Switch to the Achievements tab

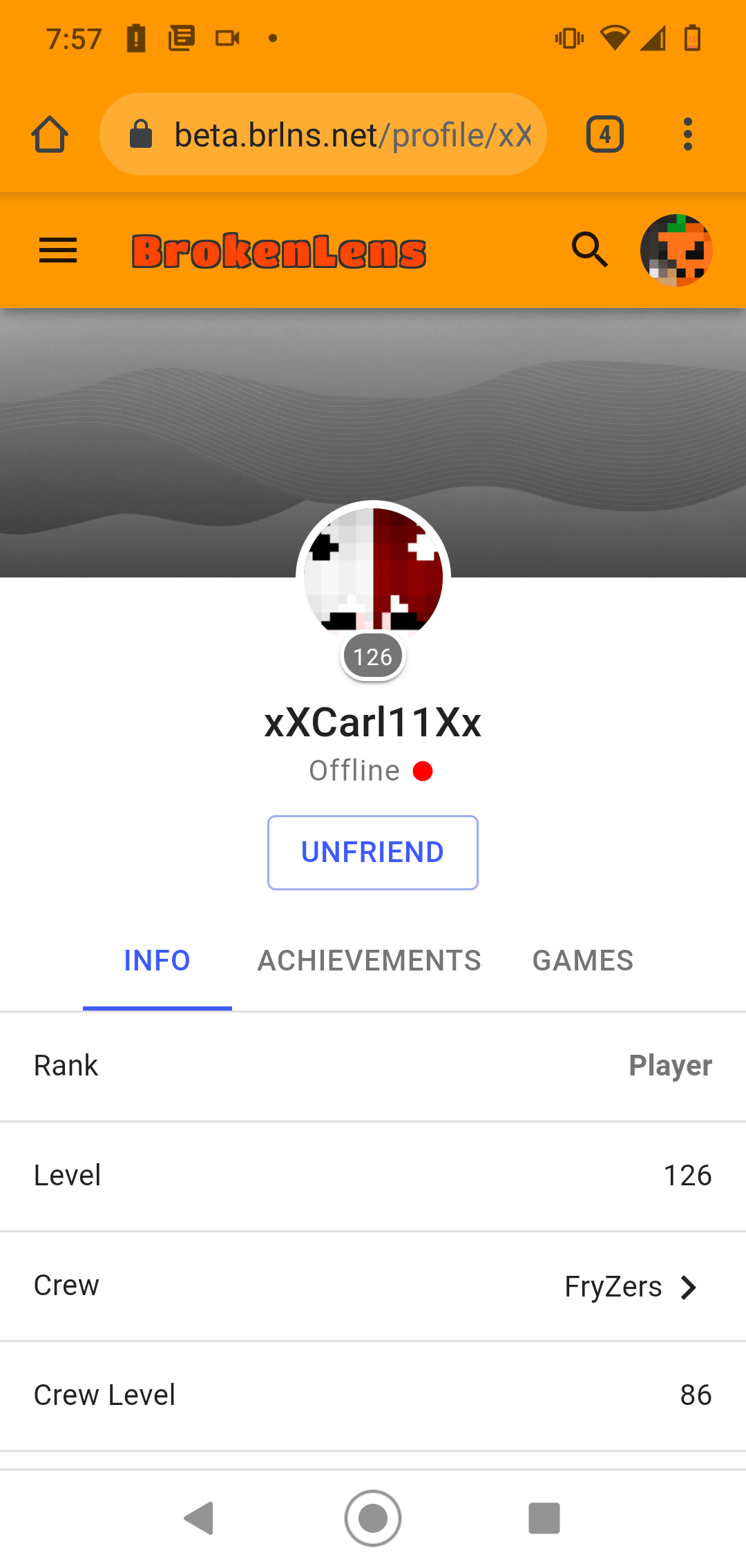369,961
